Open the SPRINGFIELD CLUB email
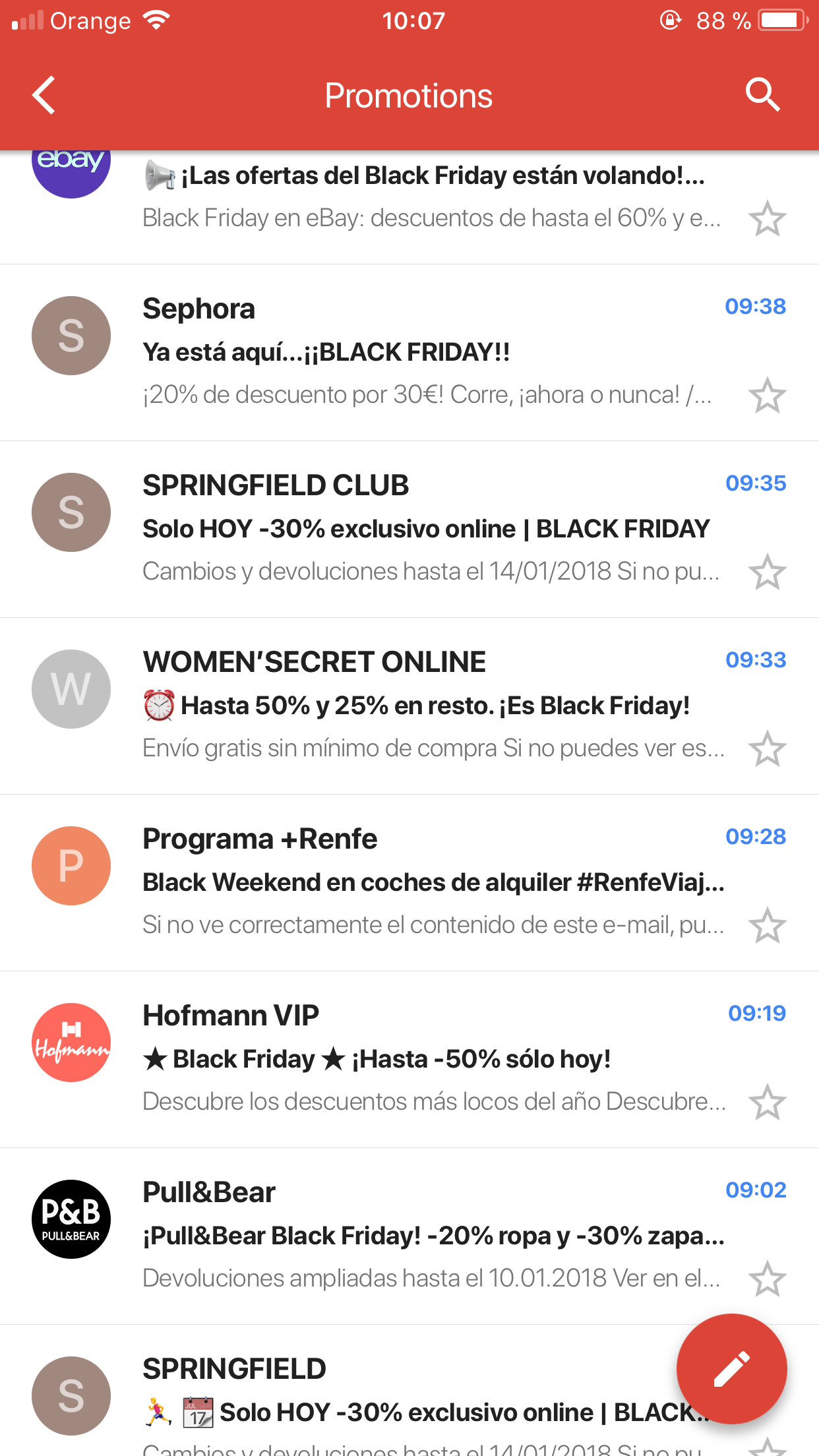Screen dimensions: 819x1456 tap(422, 529)
